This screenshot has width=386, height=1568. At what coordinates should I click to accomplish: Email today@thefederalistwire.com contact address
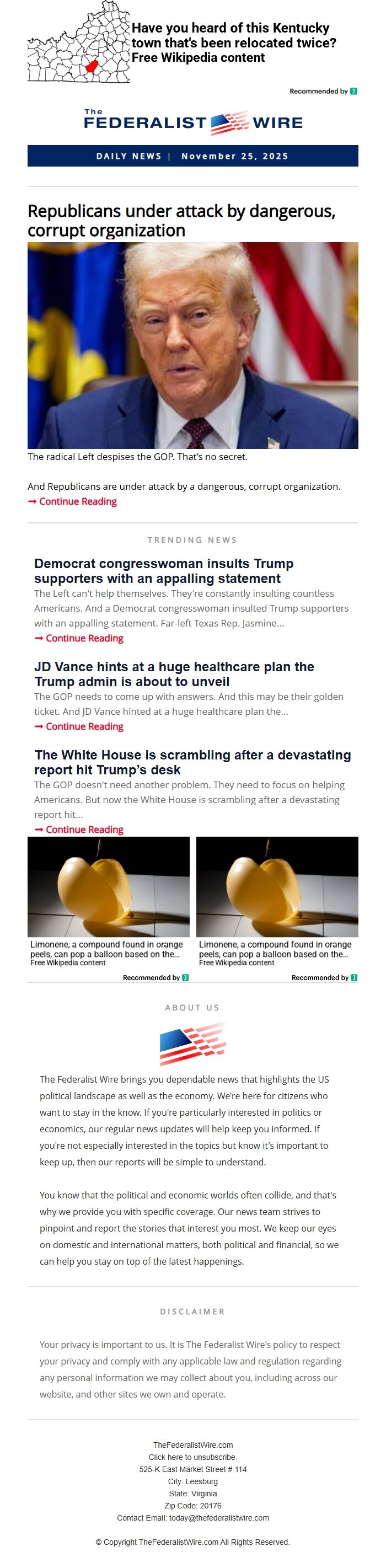click(x=218, y=1518)
